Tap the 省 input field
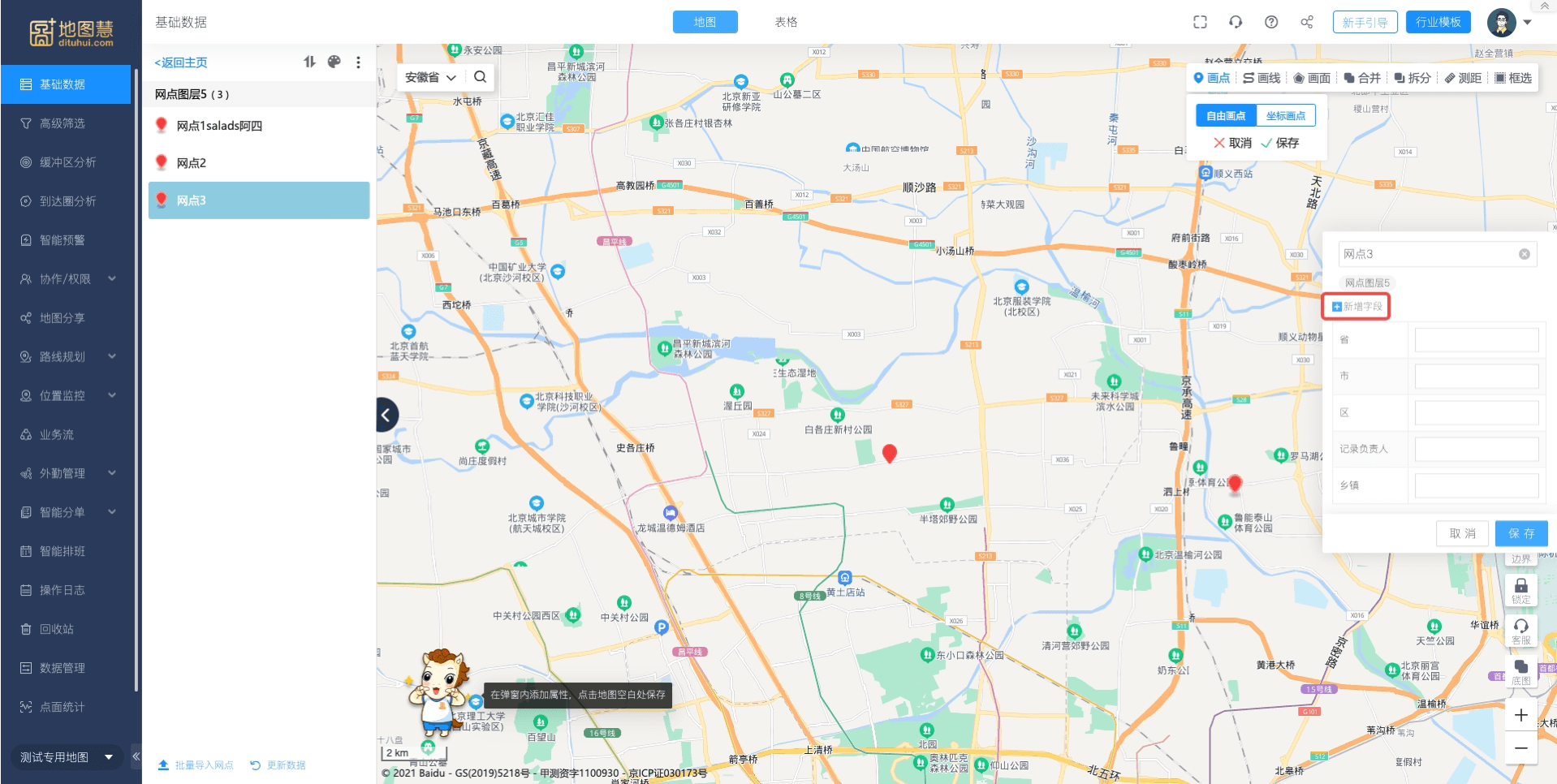This screenshot has width=1557, height=784. [1476, 340]
